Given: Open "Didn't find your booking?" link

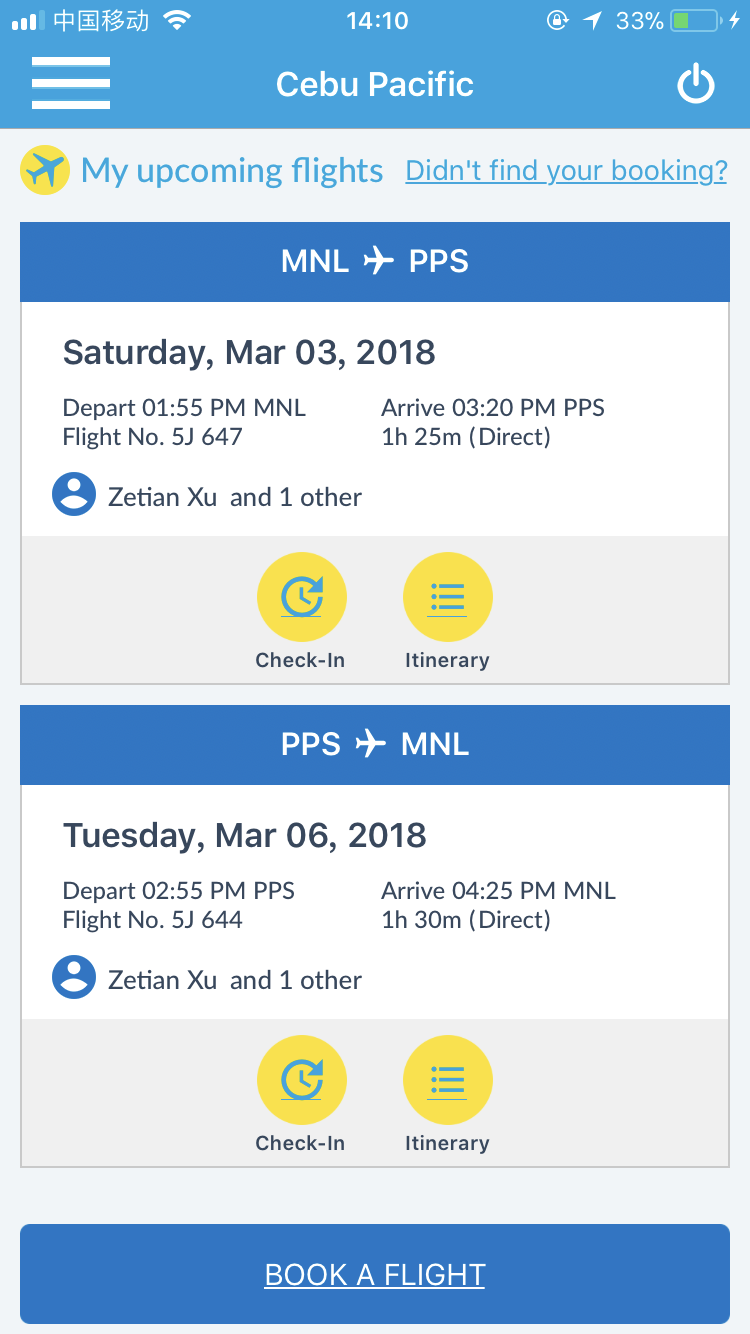Looking at the screenshot, I should tap(566, 171).
